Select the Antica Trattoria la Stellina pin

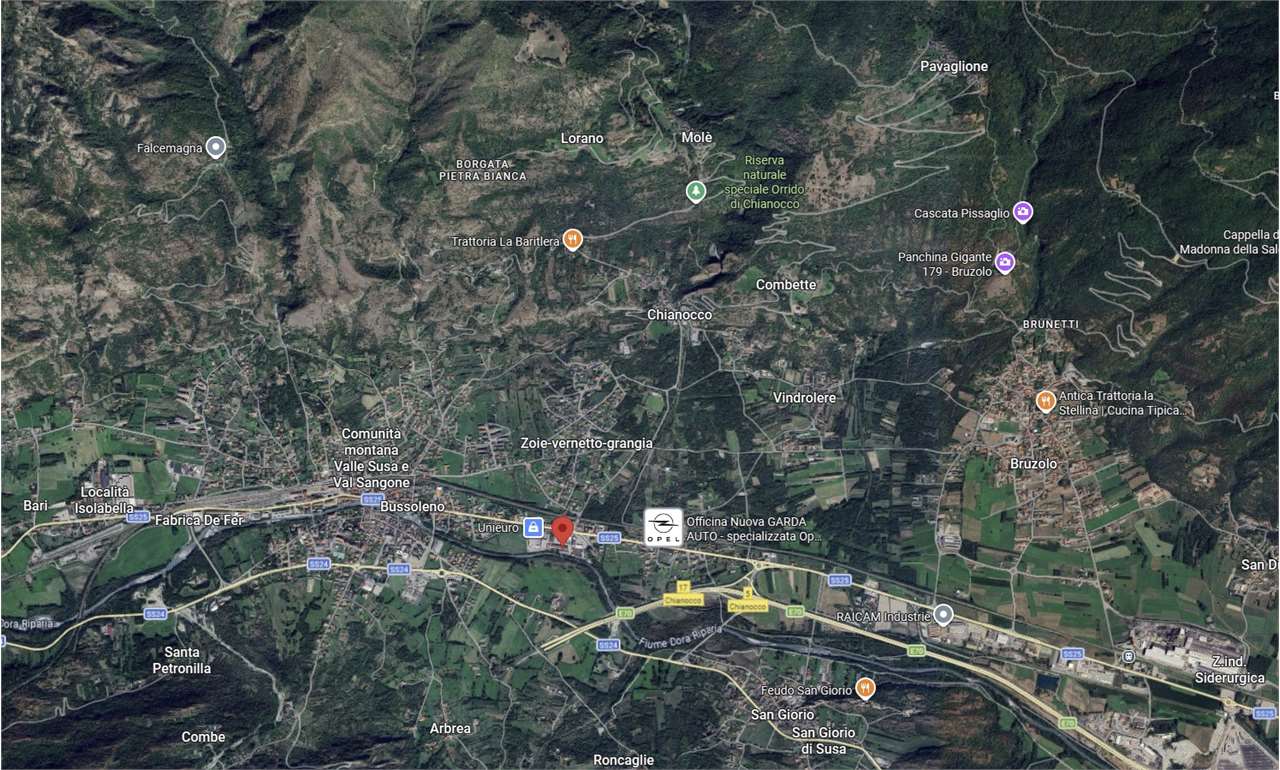pos(1045,402)
